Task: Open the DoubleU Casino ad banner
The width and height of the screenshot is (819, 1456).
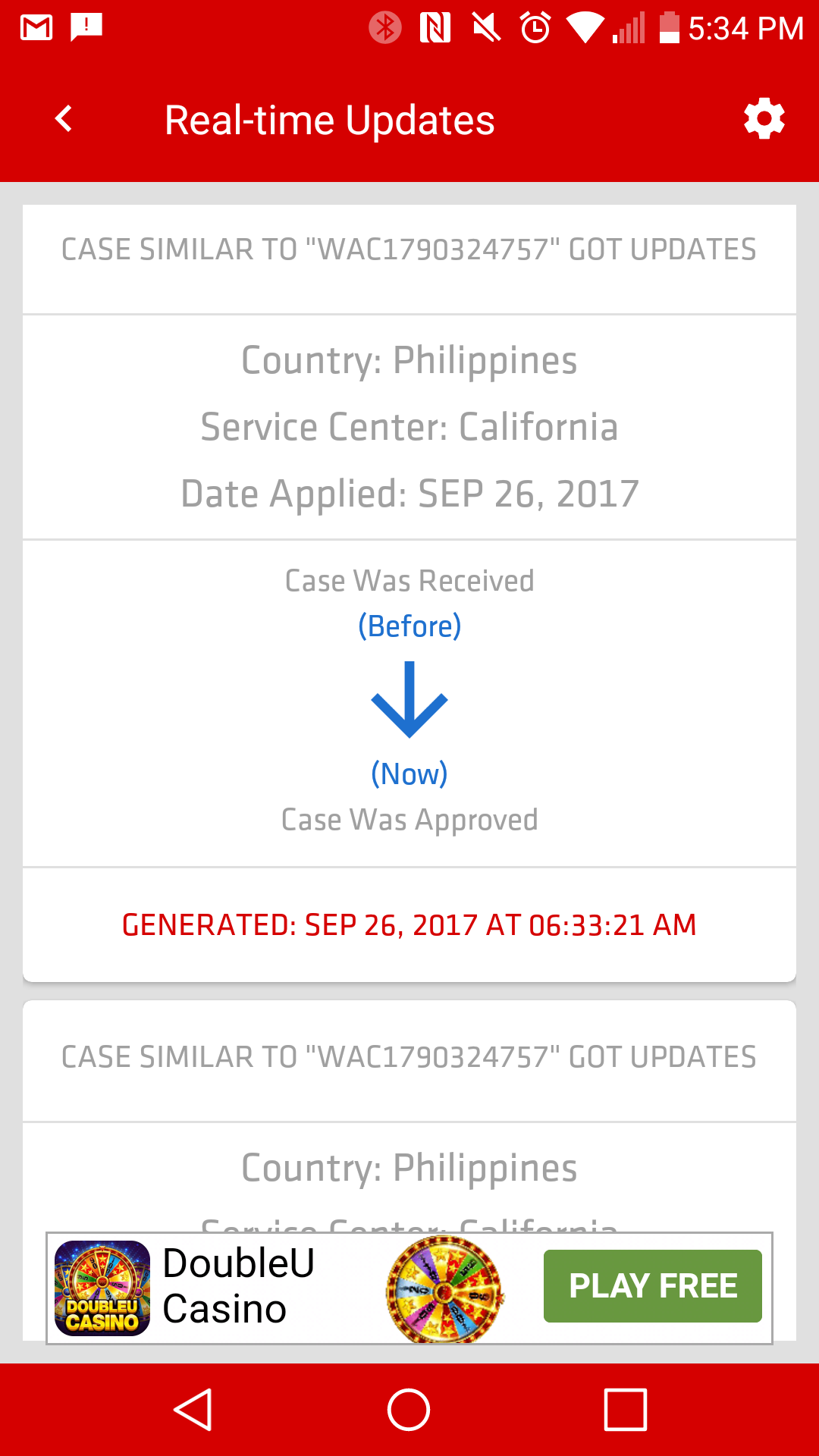Action: tap(409, 1288)
